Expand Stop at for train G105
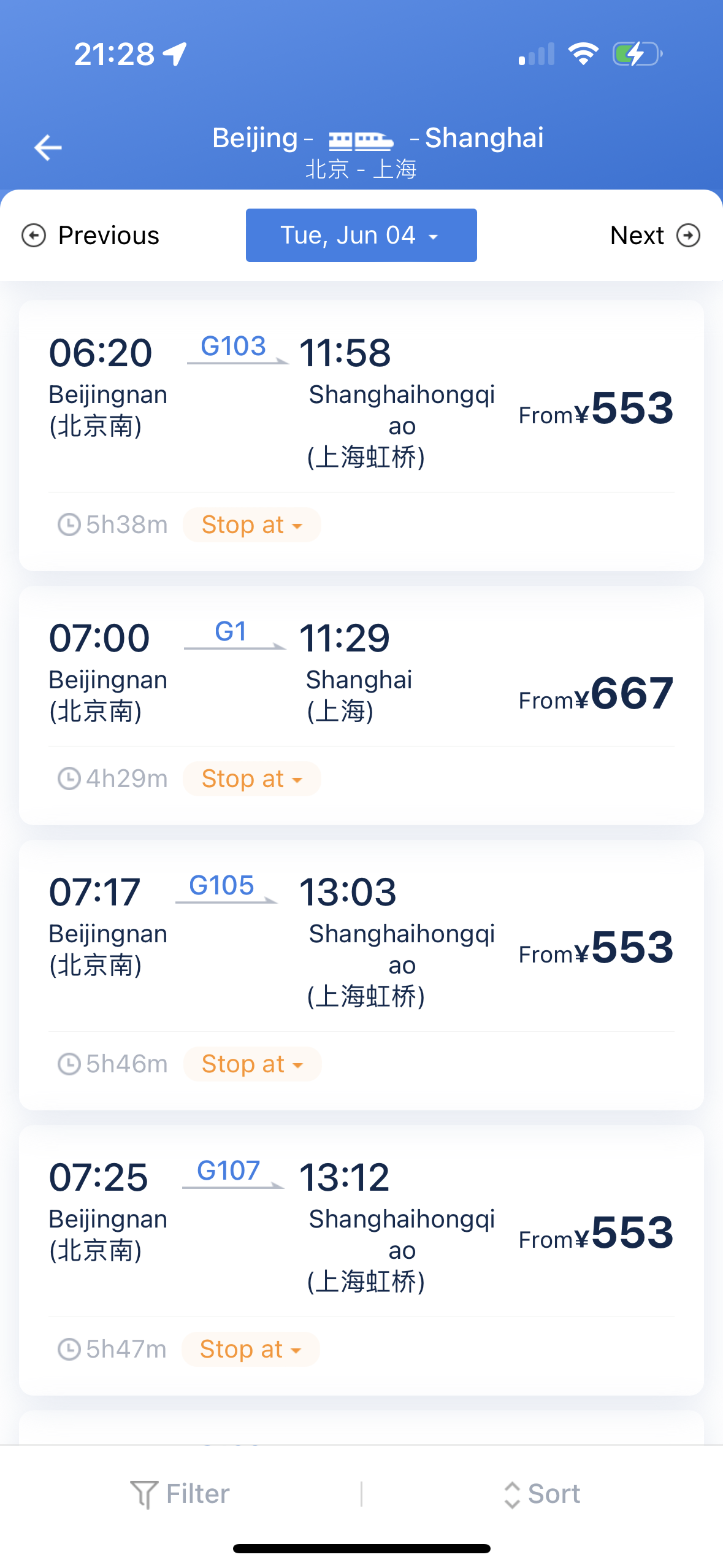This screenshot has height=1568, width=723. (251, 1064)
